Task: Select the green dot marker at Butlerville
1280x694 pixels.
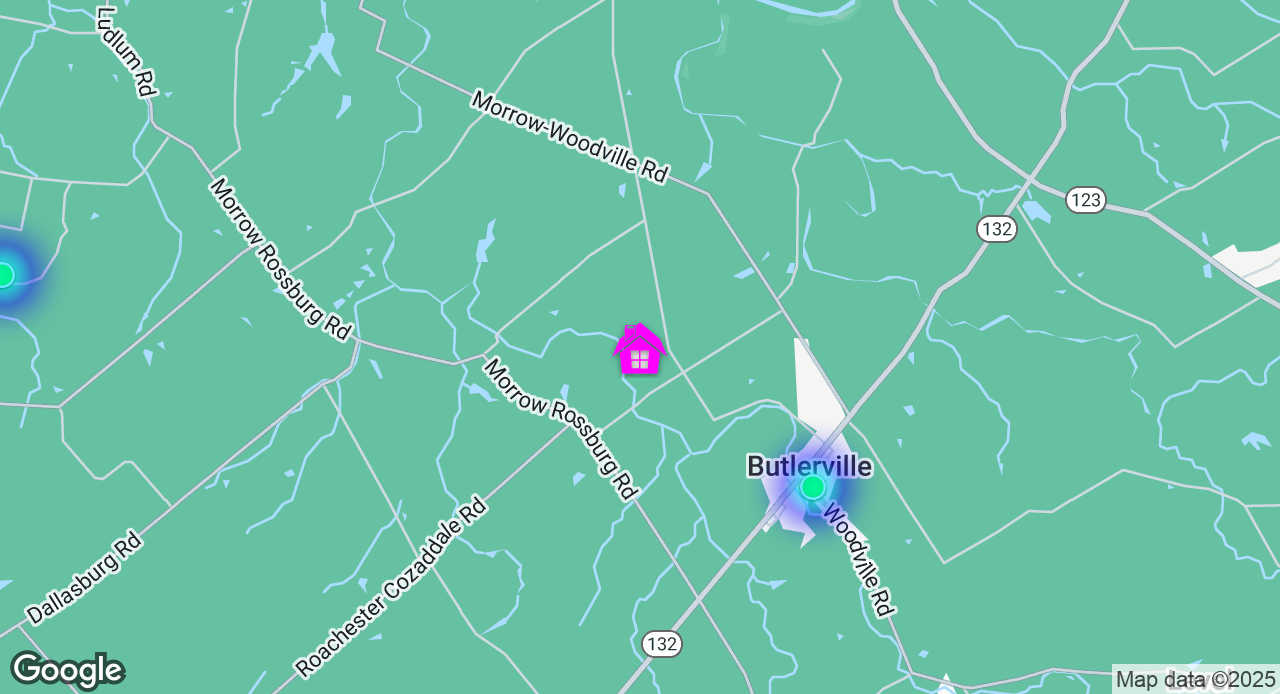Action: [x=812, y=487]
